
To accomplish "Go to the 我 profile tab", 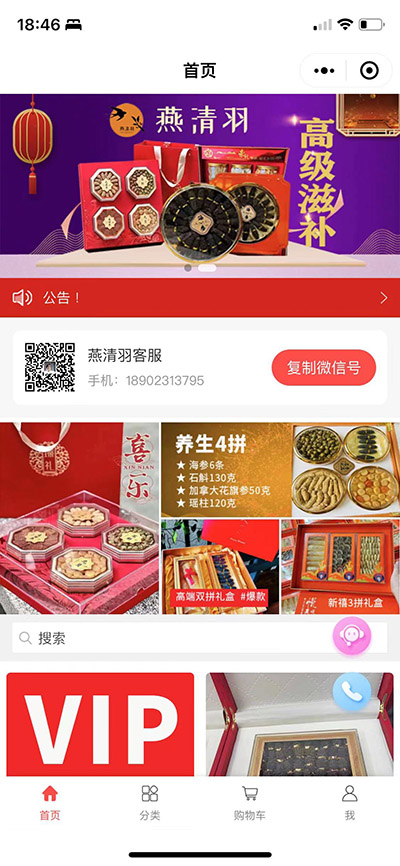I will point(350,804).
